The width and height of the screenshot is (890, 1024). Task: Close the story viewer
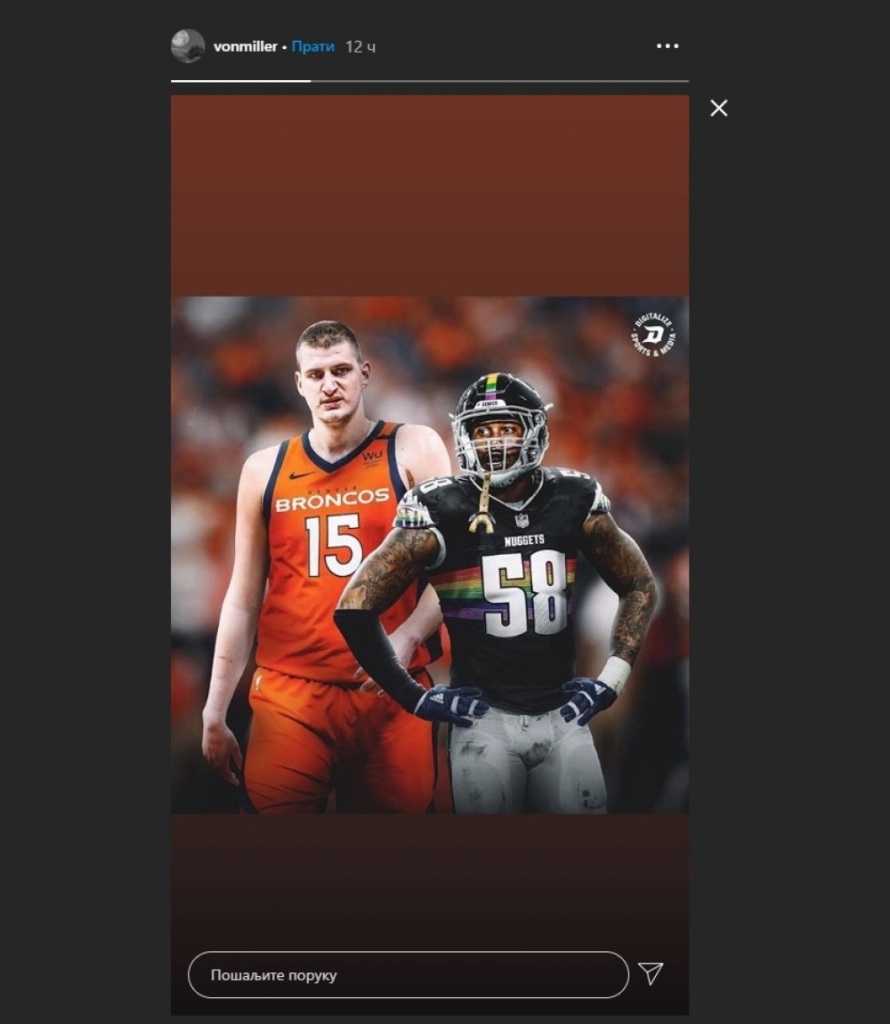[719, 108]
